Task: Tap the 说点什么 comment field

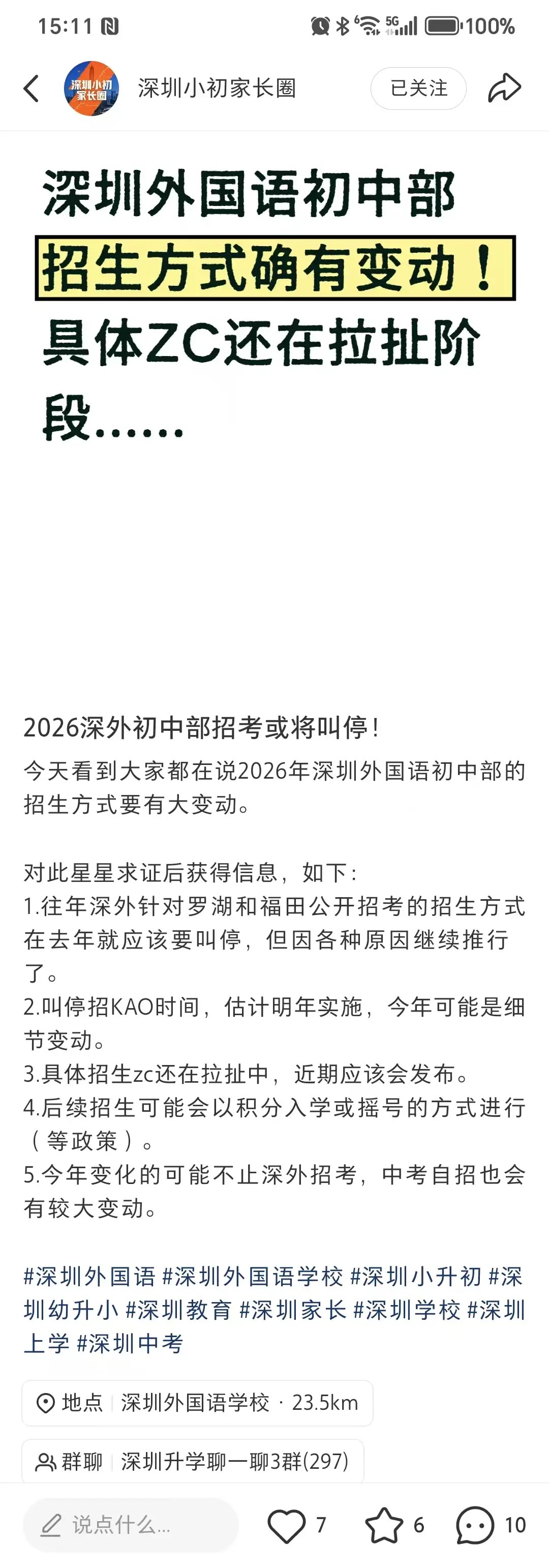Action: click(x=130, y=1525)
